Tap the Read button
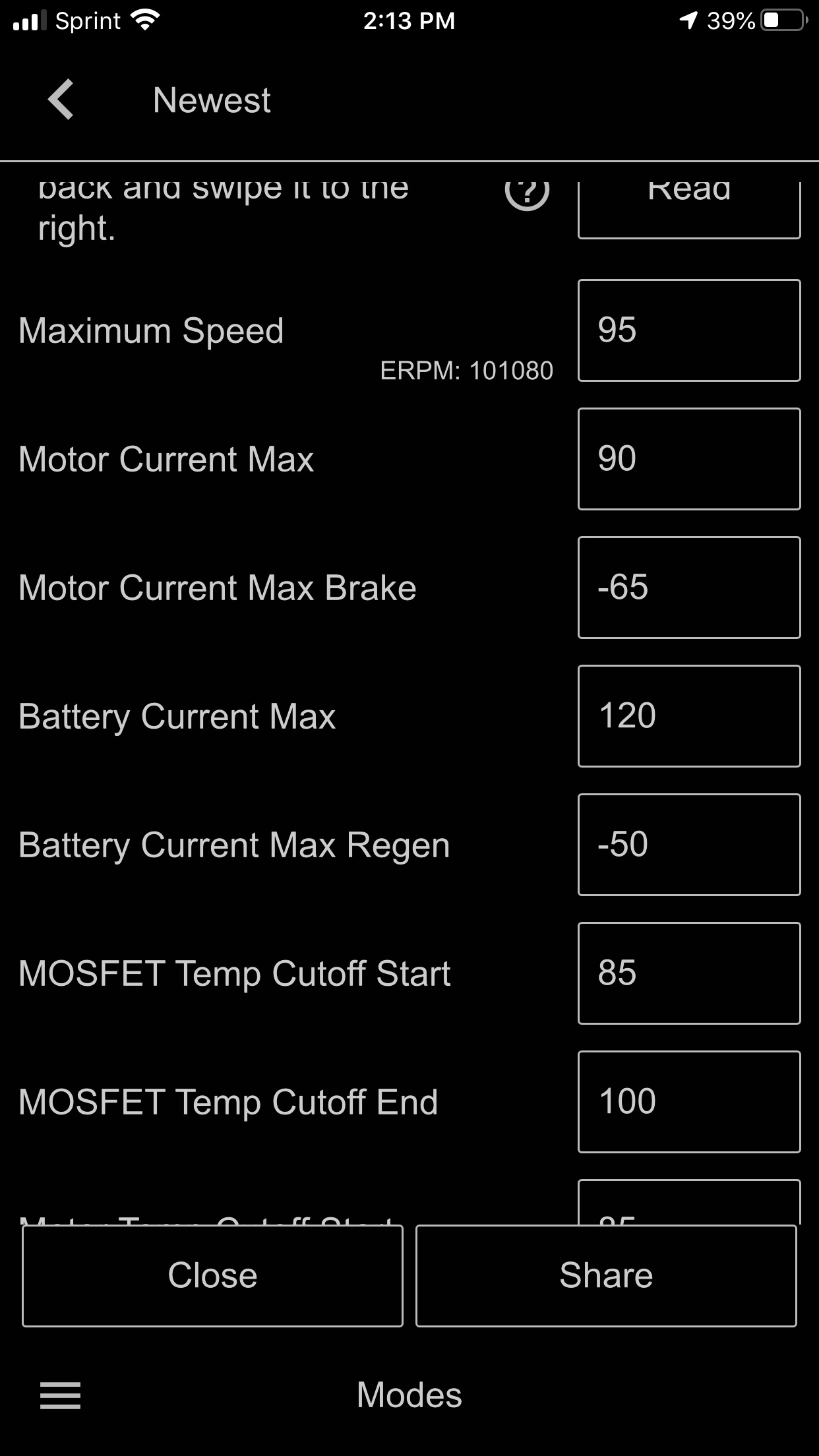 pos(689,208)
